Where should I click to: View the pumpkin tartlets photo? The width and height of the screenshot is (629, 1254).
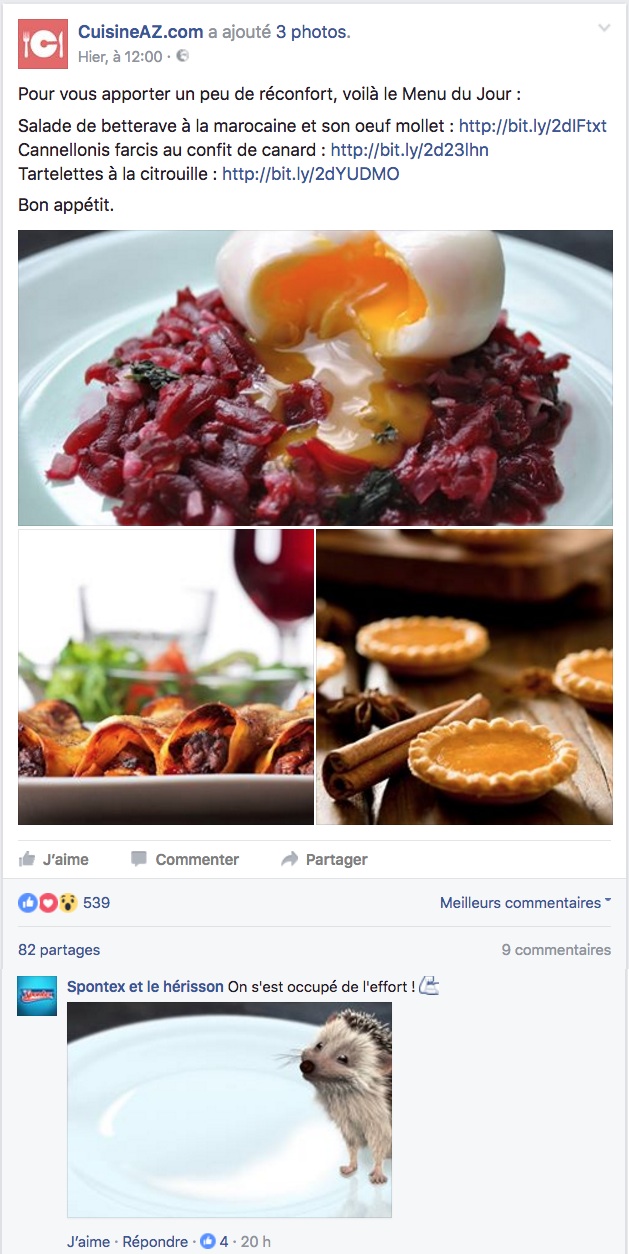tap(465, 677)
